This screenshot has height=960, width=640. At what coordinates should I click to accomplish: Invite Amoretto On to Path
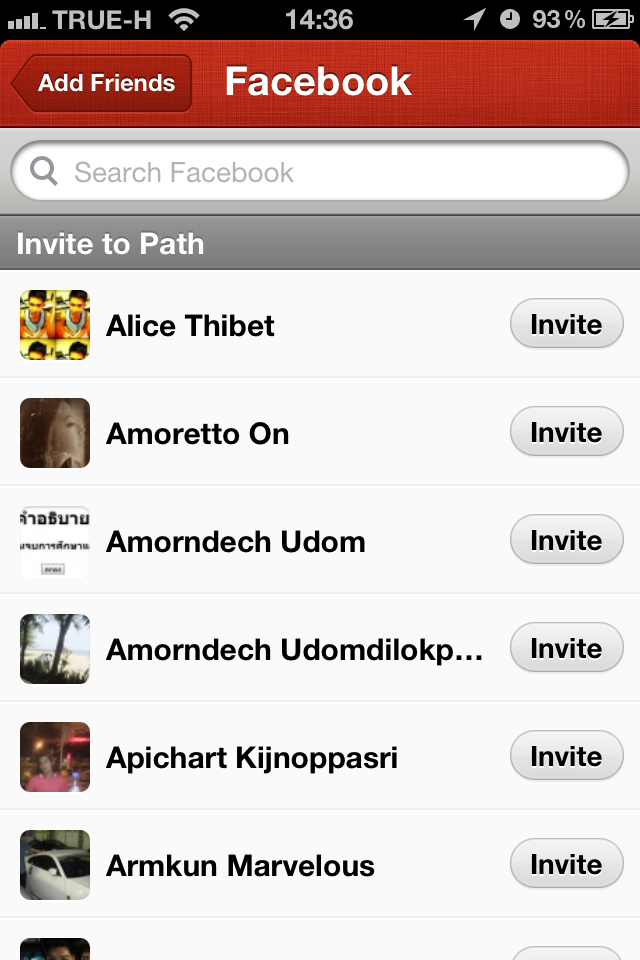point(566,433)
